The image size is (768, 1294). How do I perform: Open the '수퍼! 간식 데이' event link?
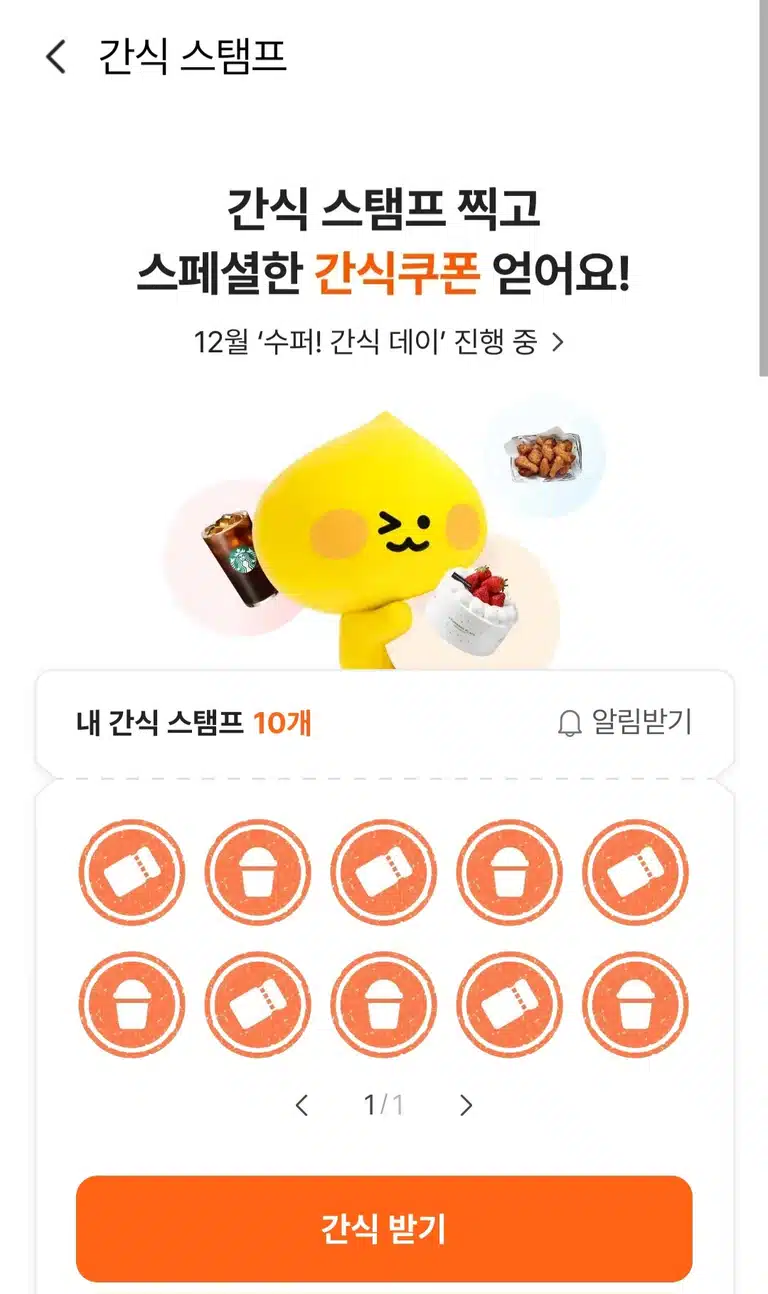380,342
